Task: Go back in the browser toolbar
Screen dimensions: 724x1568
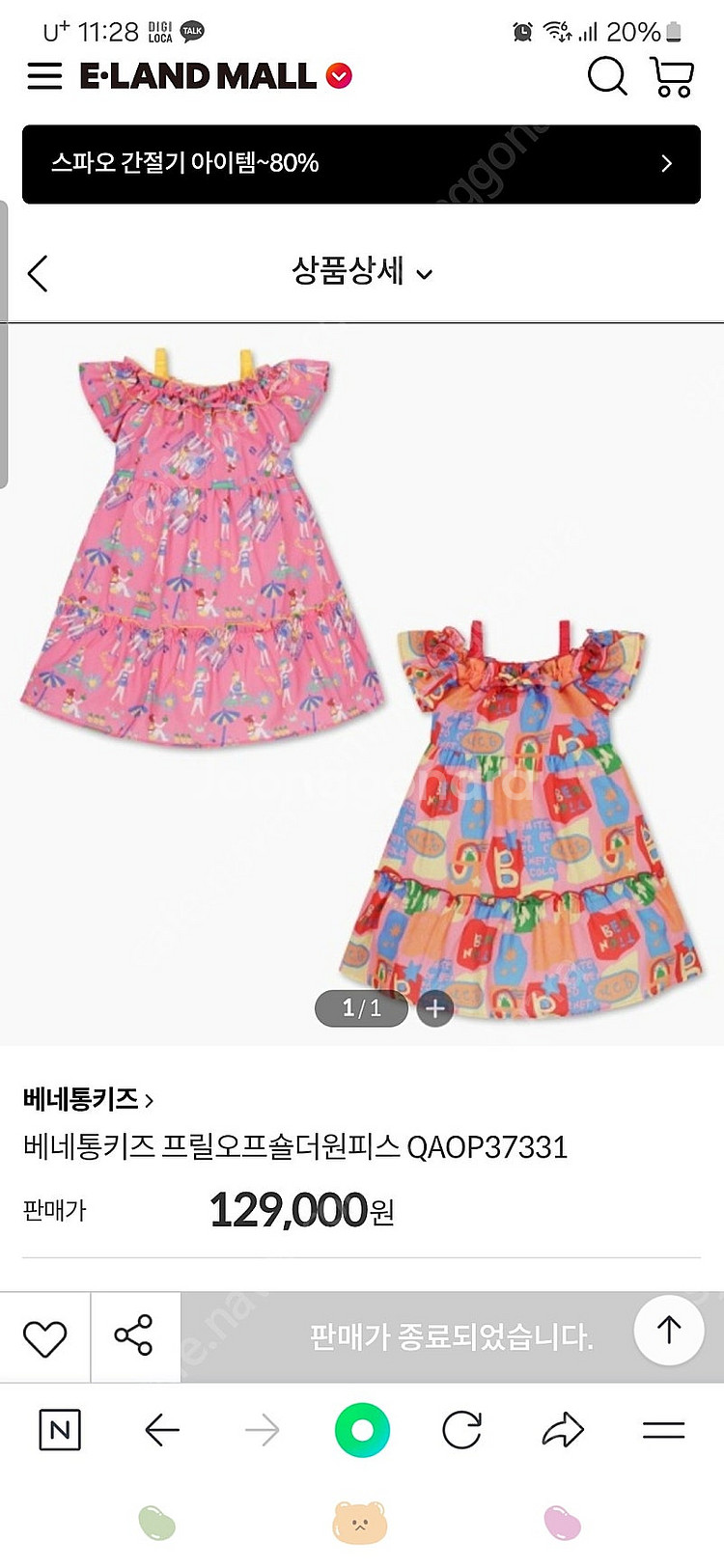Action: pos(162,1430)
